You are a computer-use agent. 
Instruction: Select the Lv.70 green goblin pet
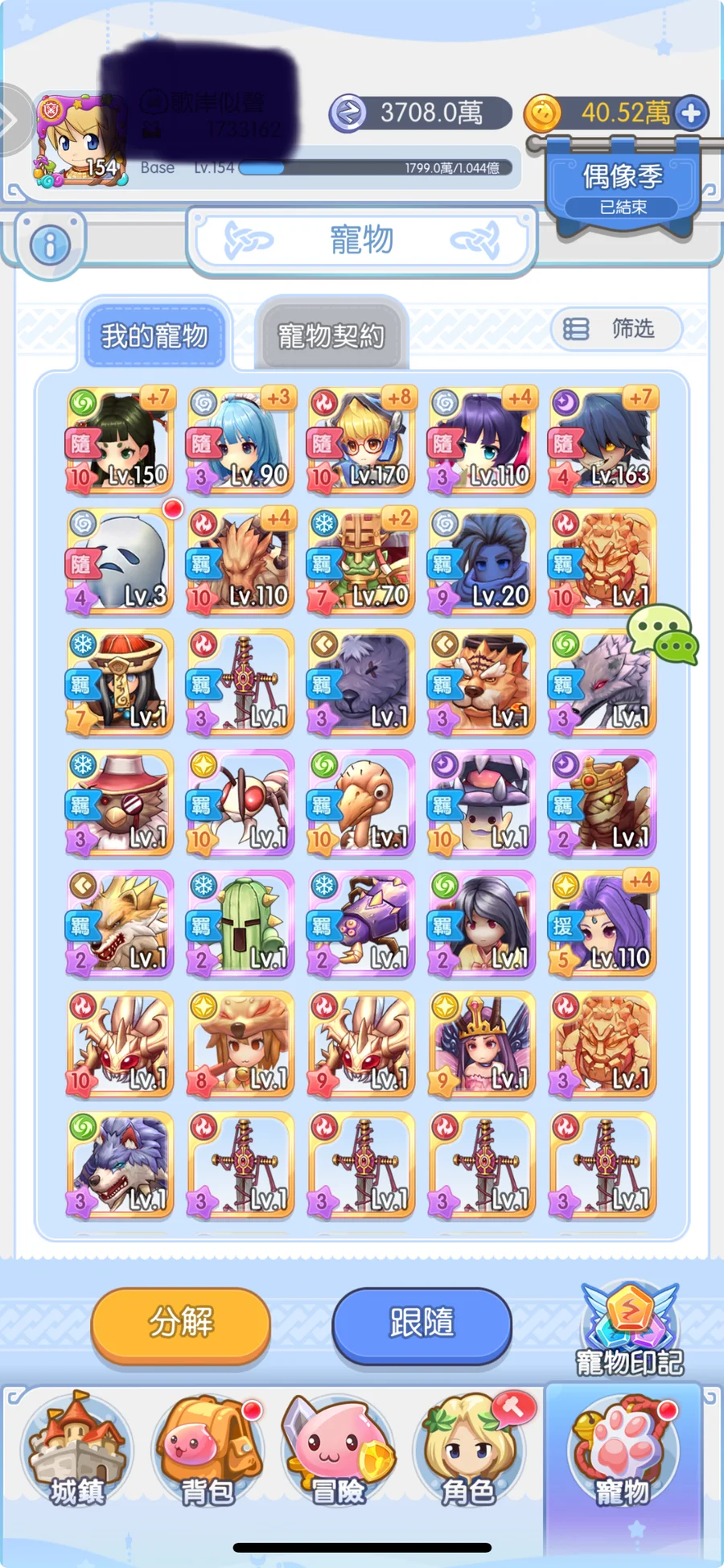(362, 562)
